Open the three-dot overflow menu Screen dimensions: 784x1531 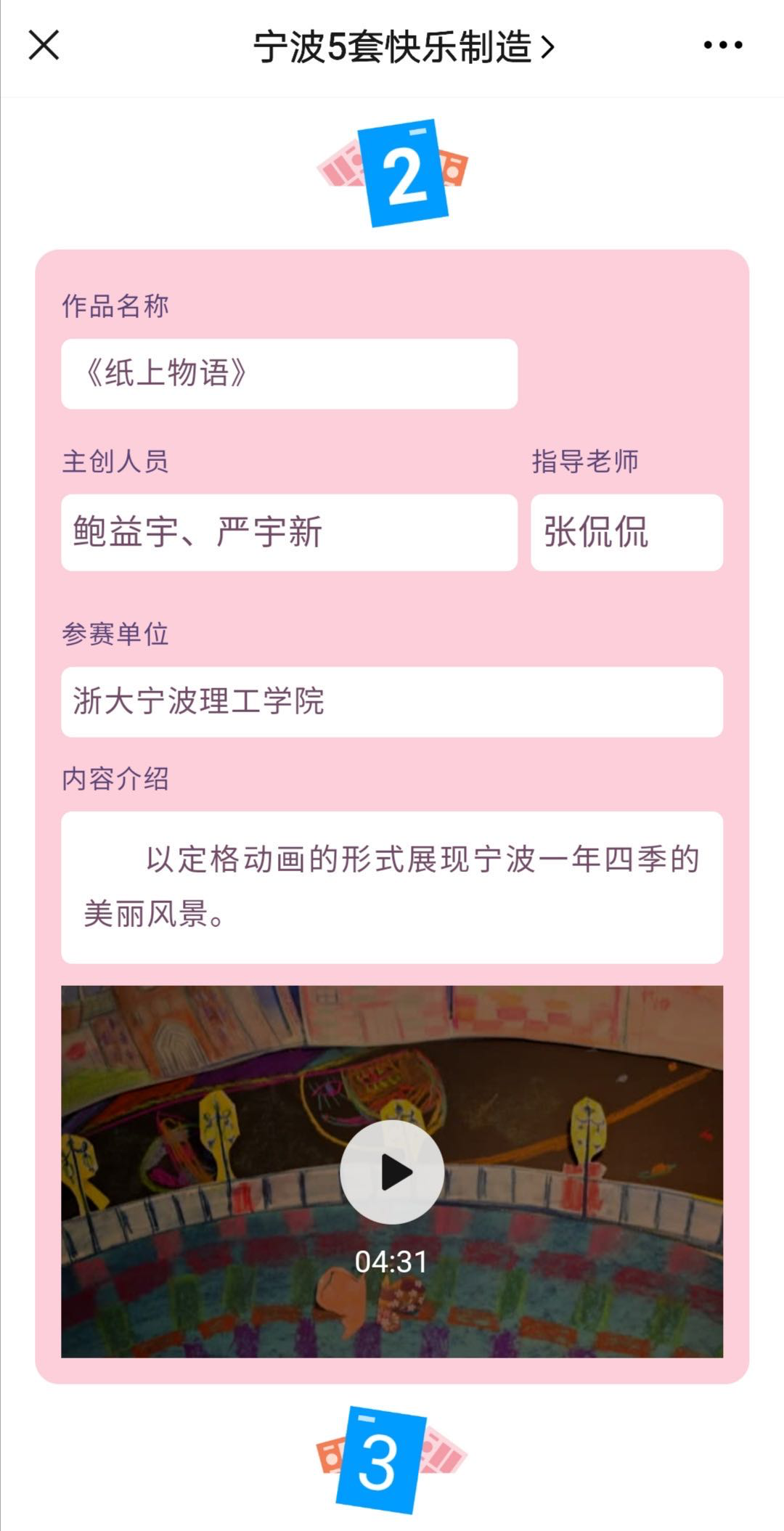[723, 45]
